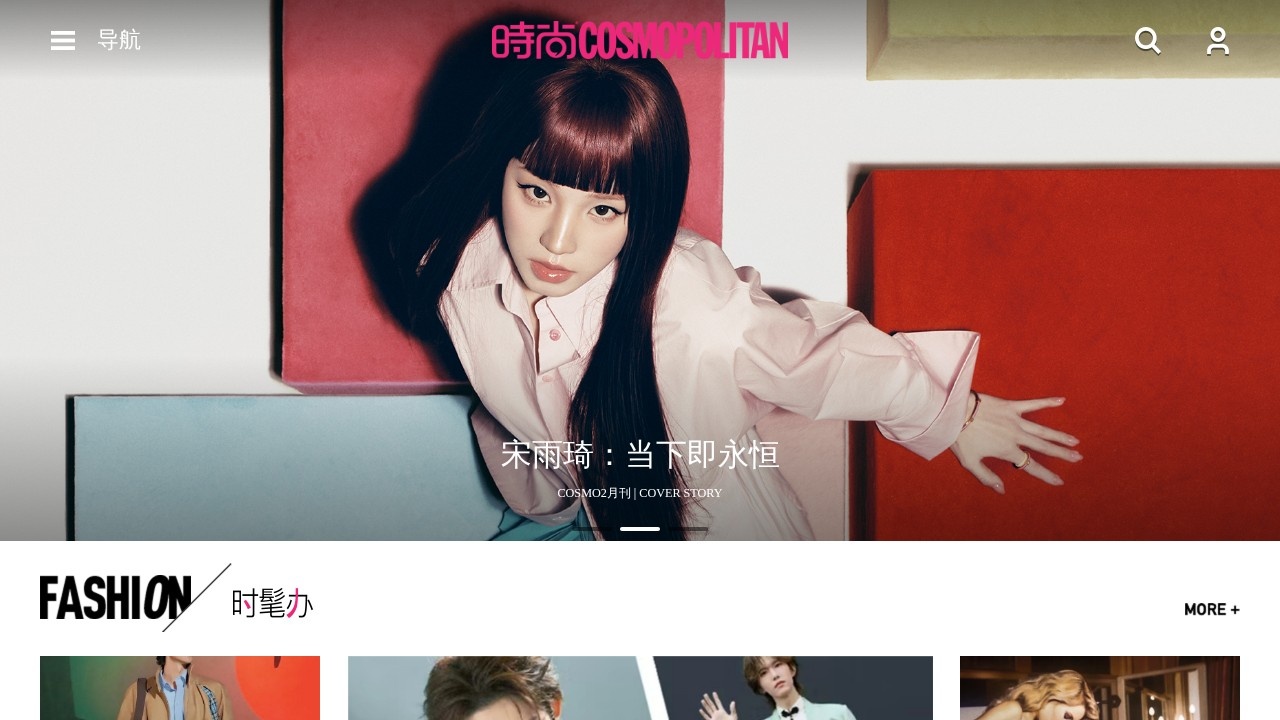Open the rightmost Fashion article thumbnail
1280x720 pixels.
pyautogui.click(x=1100, y=688)
